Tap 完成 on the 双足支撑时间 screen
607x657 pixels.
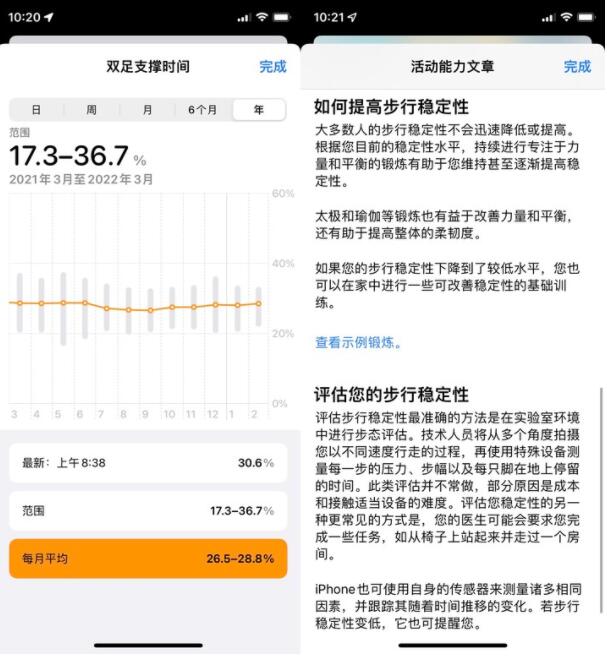(x=272, y=67)
